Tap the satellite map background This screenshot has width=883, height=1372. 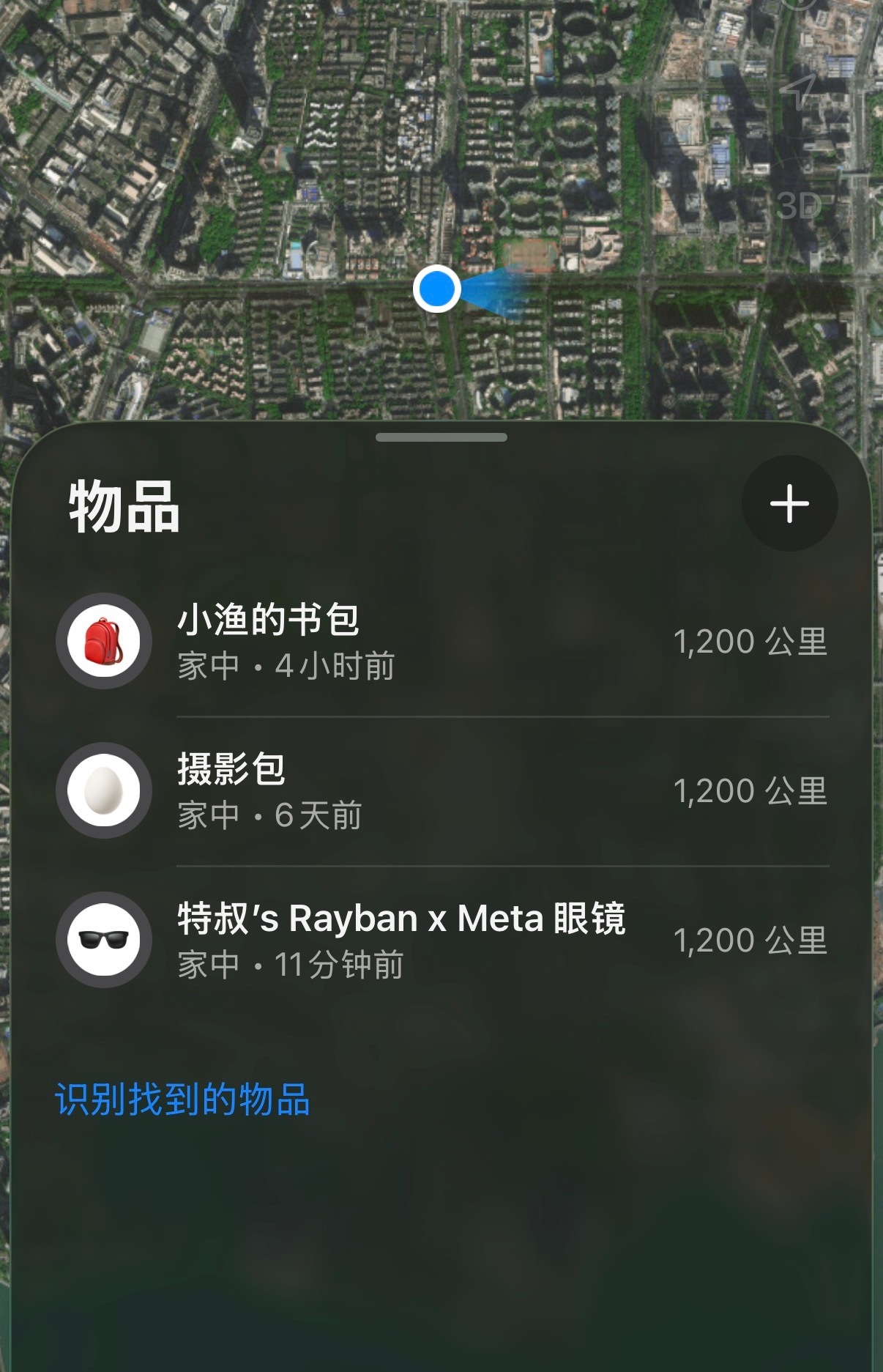click(220, 147)
